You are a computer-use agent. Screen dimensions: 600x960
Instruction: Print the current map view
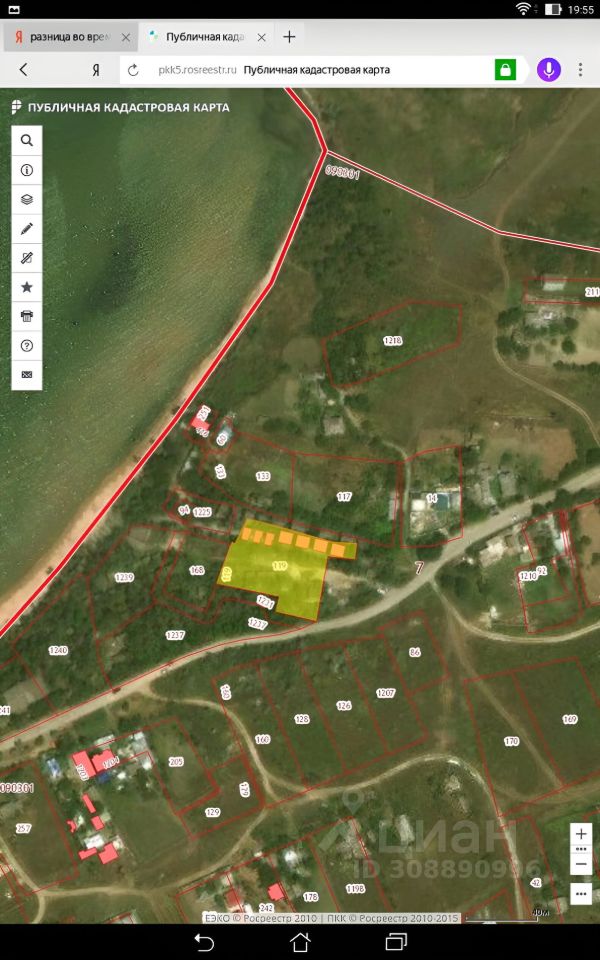click(27, 316)
